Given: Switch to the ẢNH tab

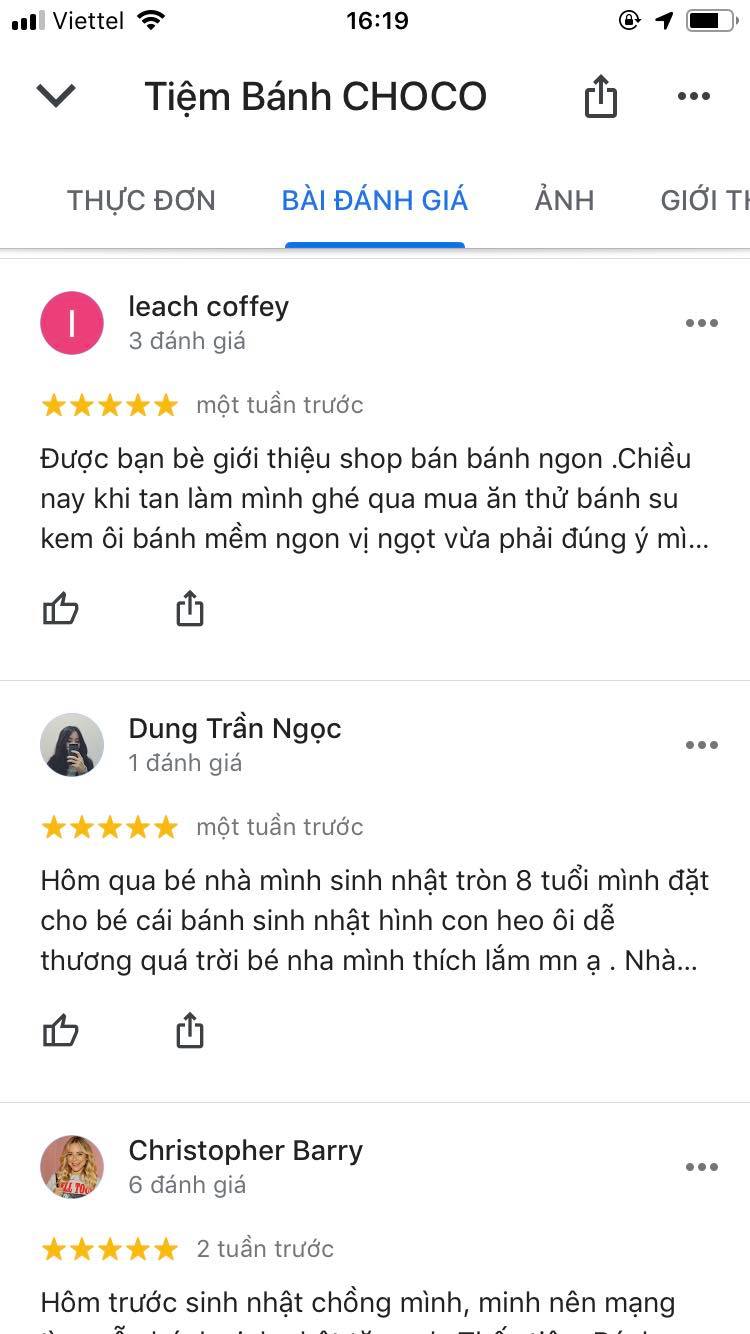Looking at the screenshot, I should coord(564,200).
